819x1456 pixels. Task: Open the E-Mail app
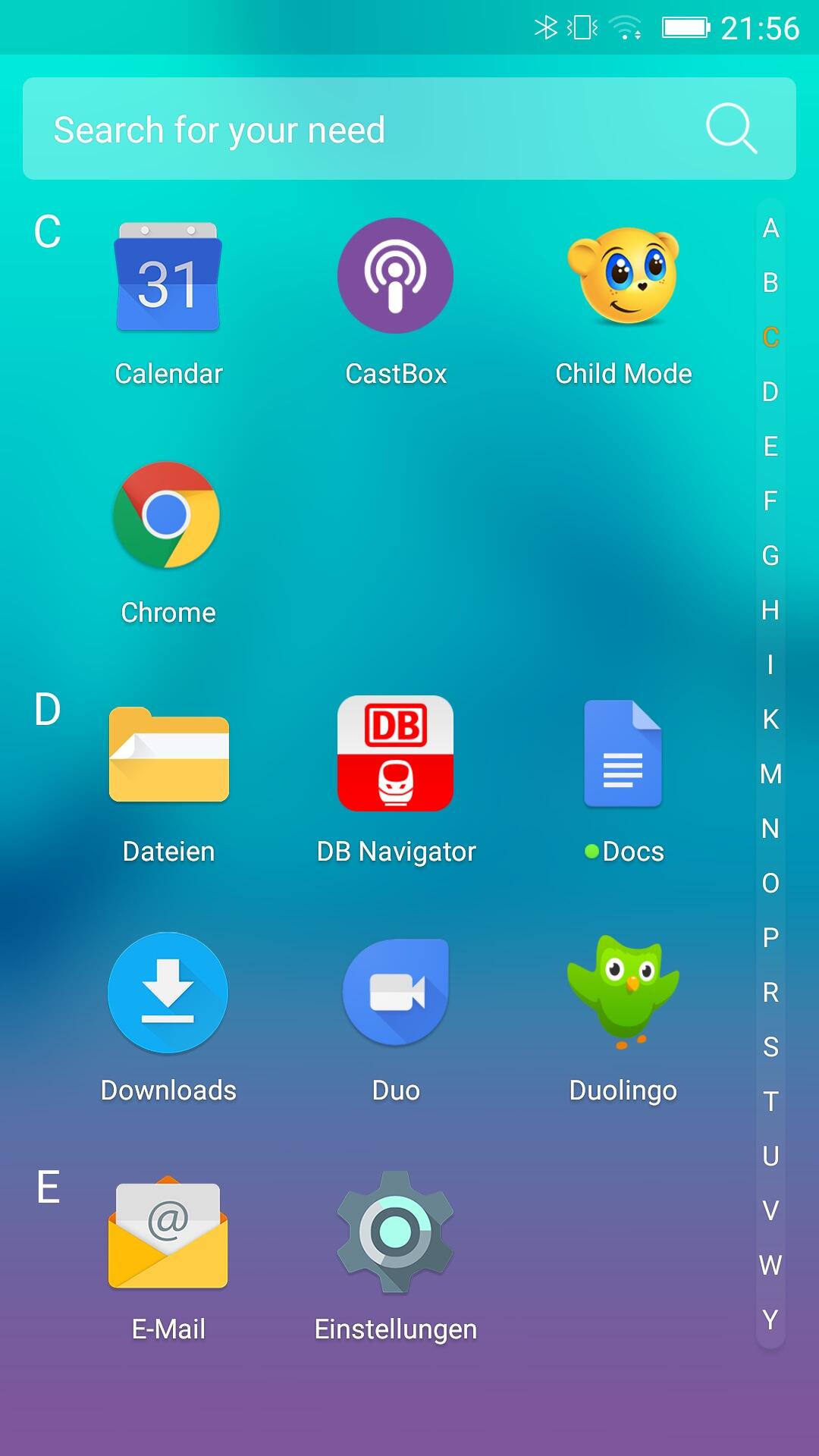click(168, 1232)
